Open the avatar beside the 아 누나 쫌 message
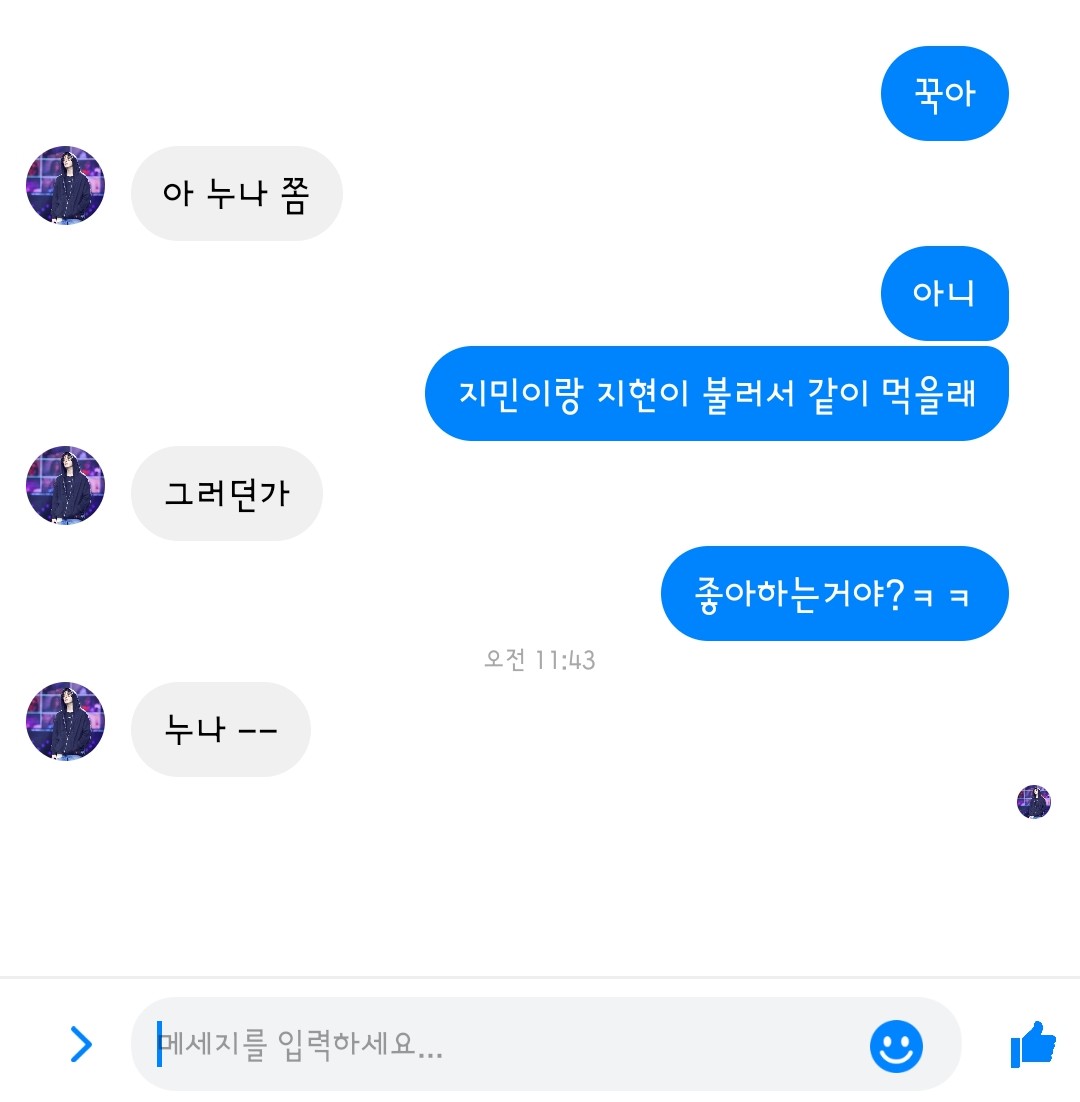This screenshot has height=1102, width=1080. (65, 186)
